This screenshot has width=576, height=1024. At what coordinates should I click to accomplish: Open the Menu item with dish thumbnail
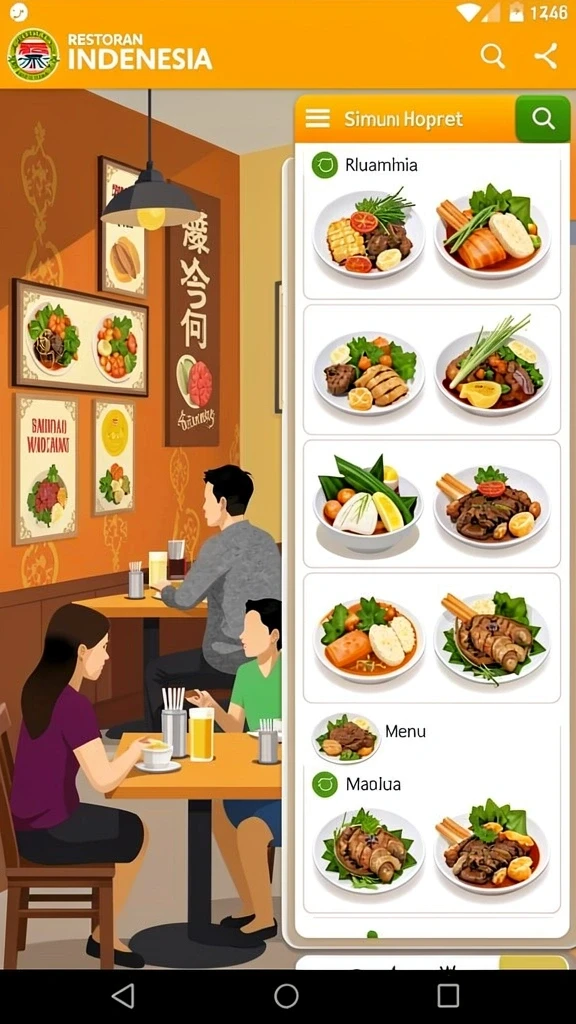pos(370,739)
